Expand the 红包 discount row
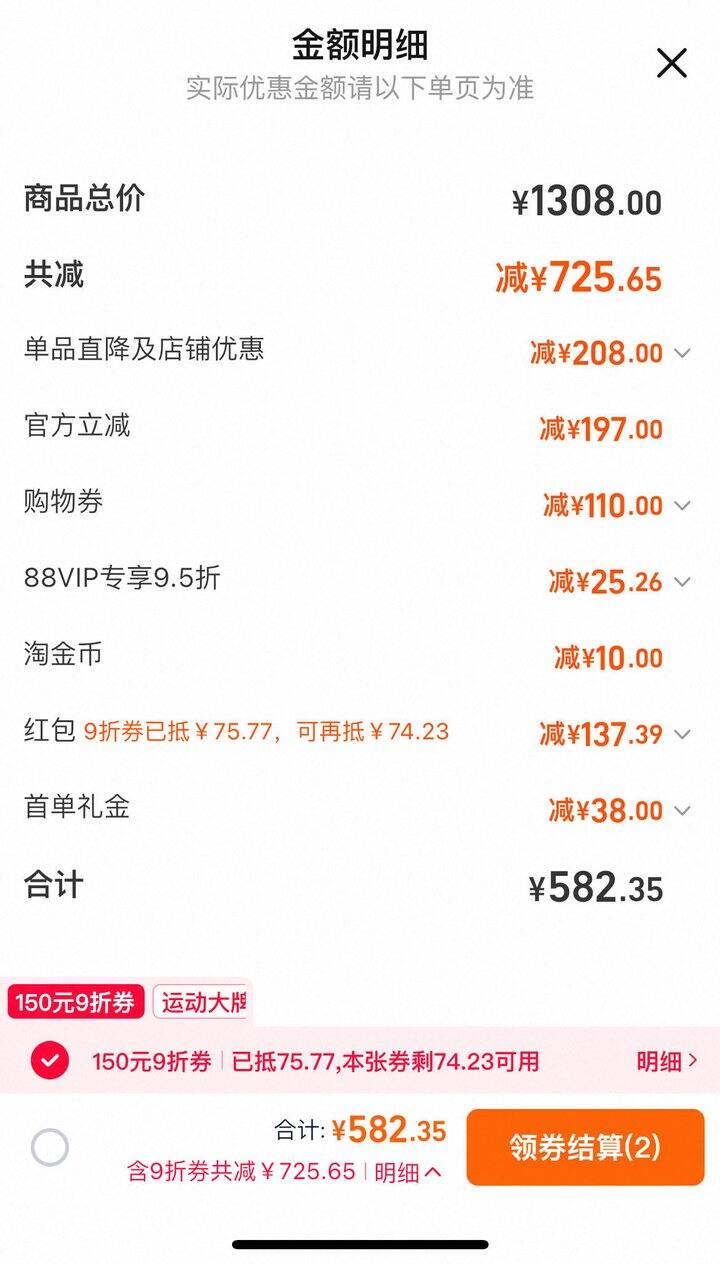 (x=682, y=734)
